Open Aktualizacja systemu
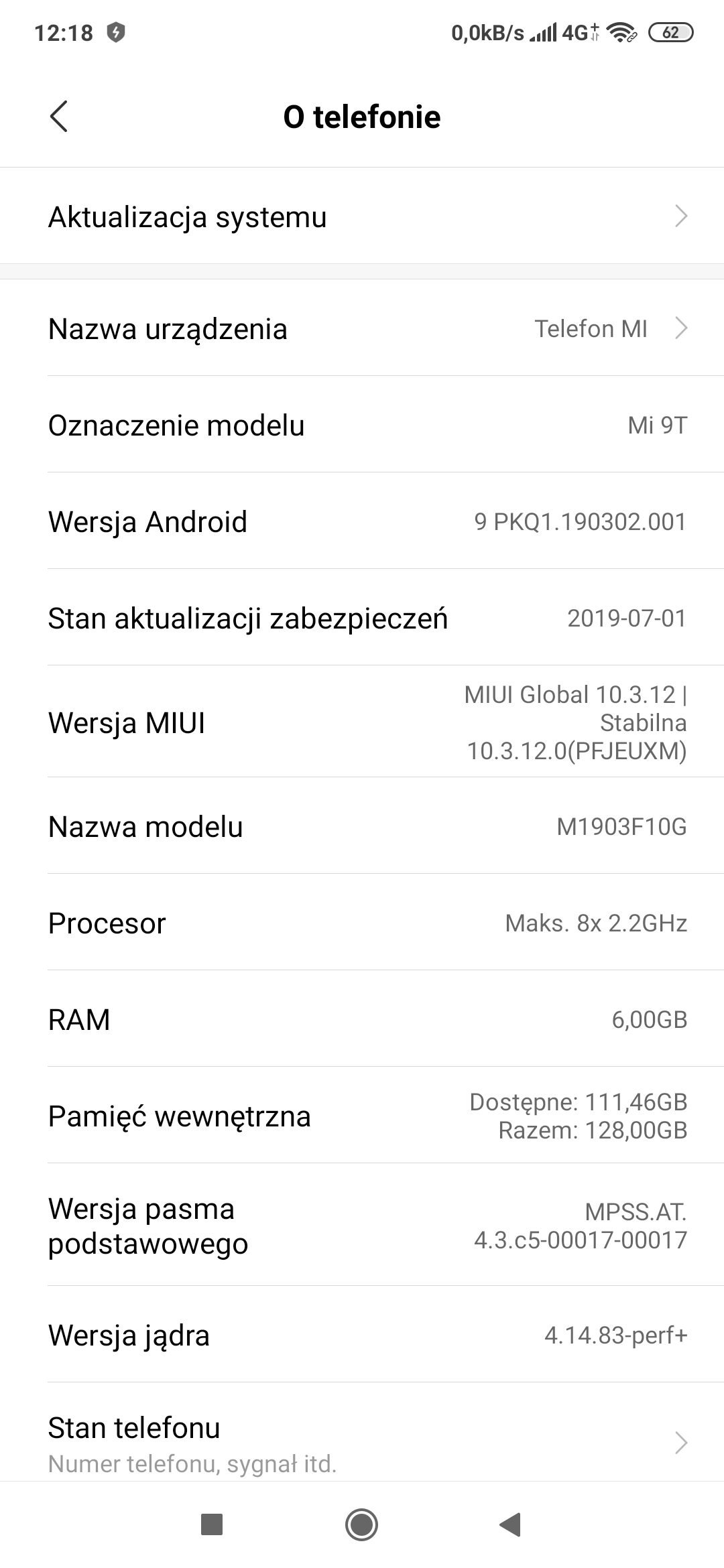Viewport: 724px width, 1568px height. point(362,217)
